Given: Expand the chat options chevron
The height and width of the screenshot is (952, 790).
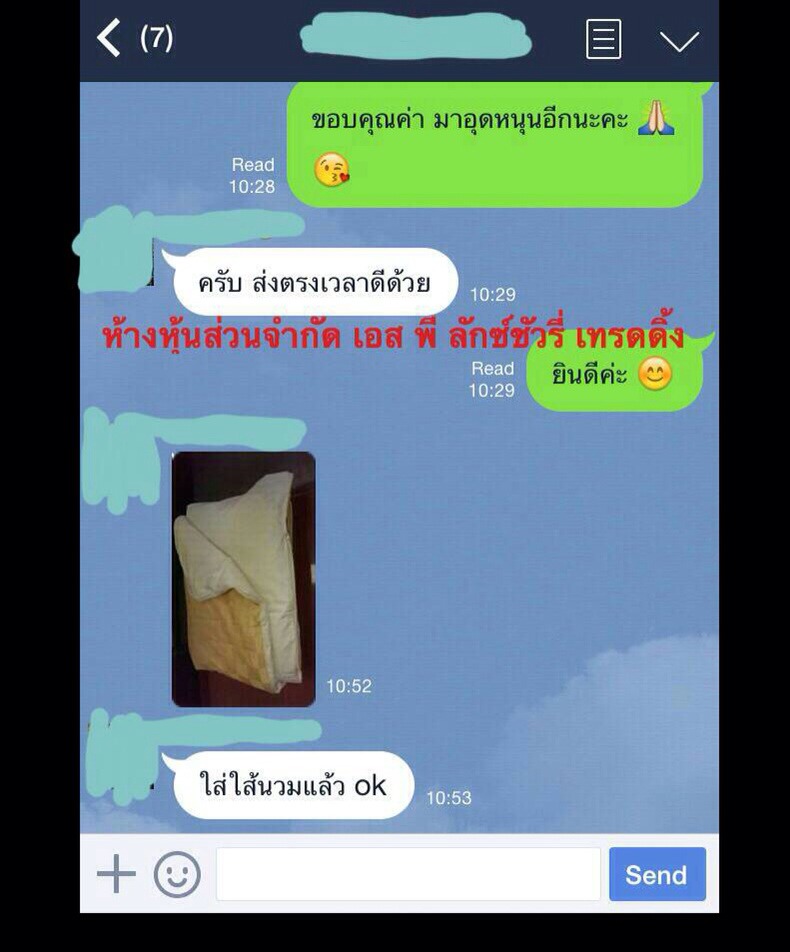Looking at the screenshot, I should [x=679, y=41].
